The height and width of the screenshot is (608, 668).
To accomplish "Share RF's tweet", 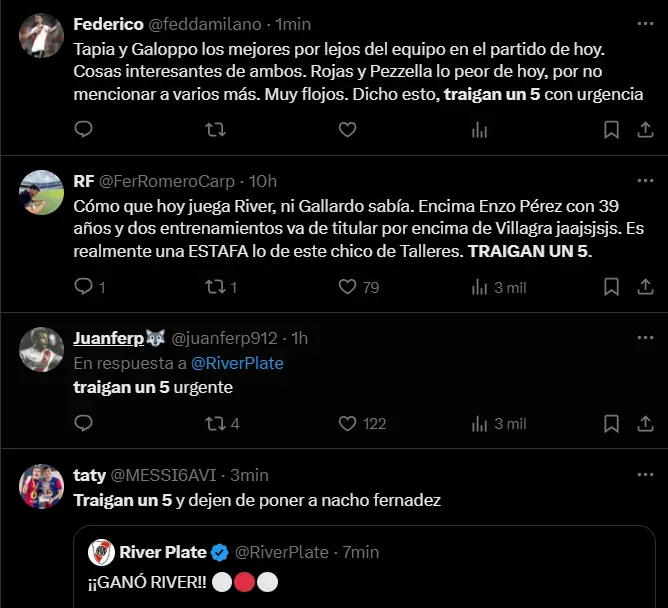I will point(643,287).
